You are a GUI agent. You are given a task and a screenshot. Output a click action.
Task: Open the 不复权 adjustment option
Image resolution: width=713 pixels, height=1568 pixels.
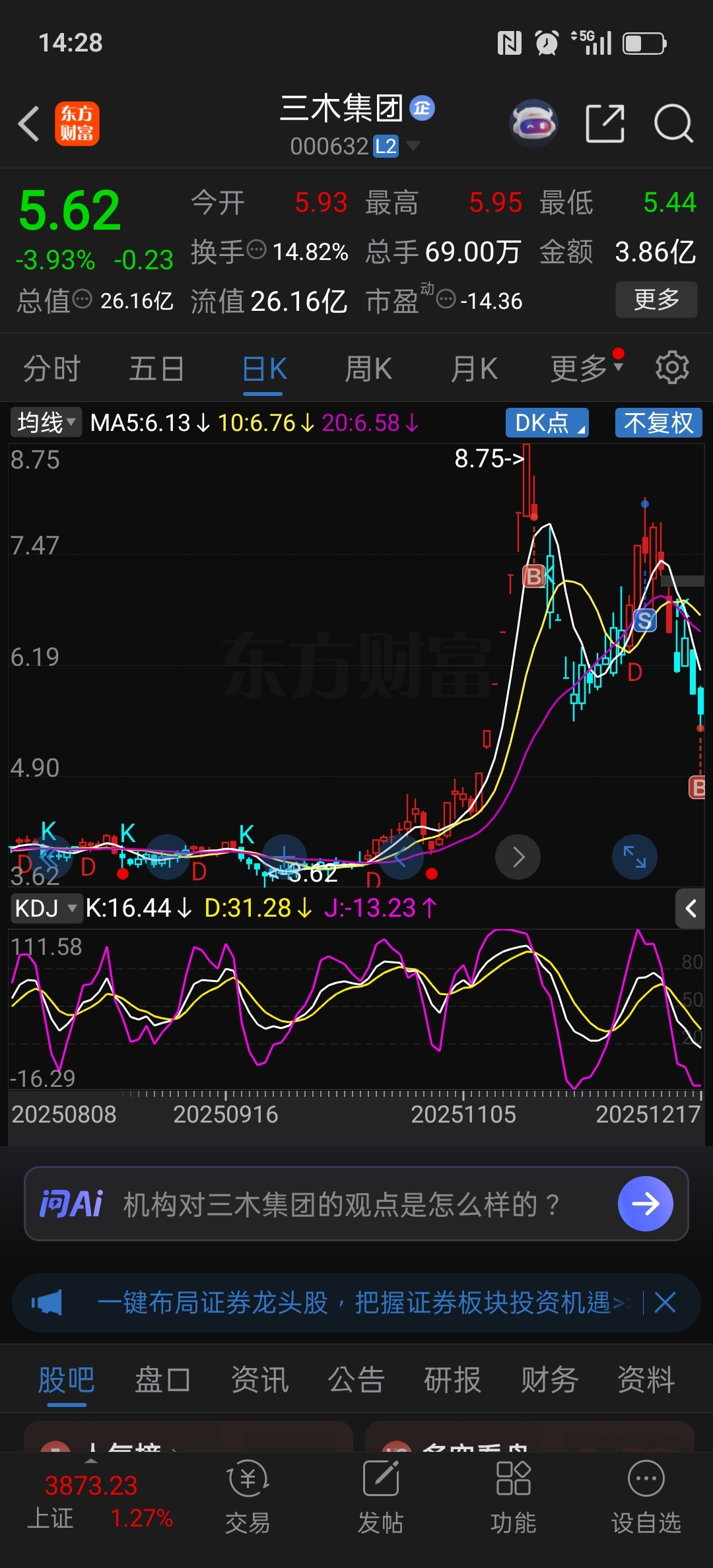pyautogui.click(x=658, y=422)
